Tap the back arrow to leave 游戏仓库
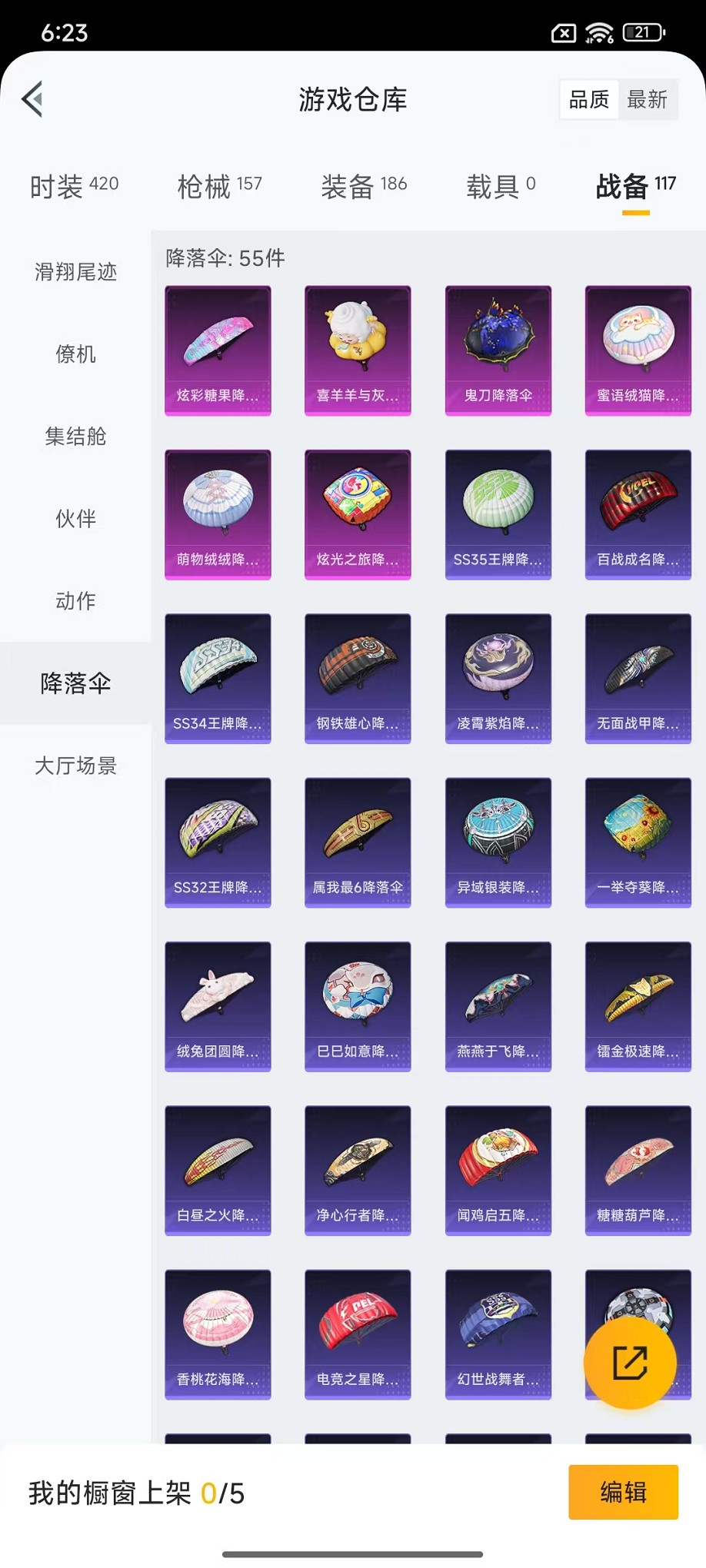The image size is (706, 1568). pos(32,100)
